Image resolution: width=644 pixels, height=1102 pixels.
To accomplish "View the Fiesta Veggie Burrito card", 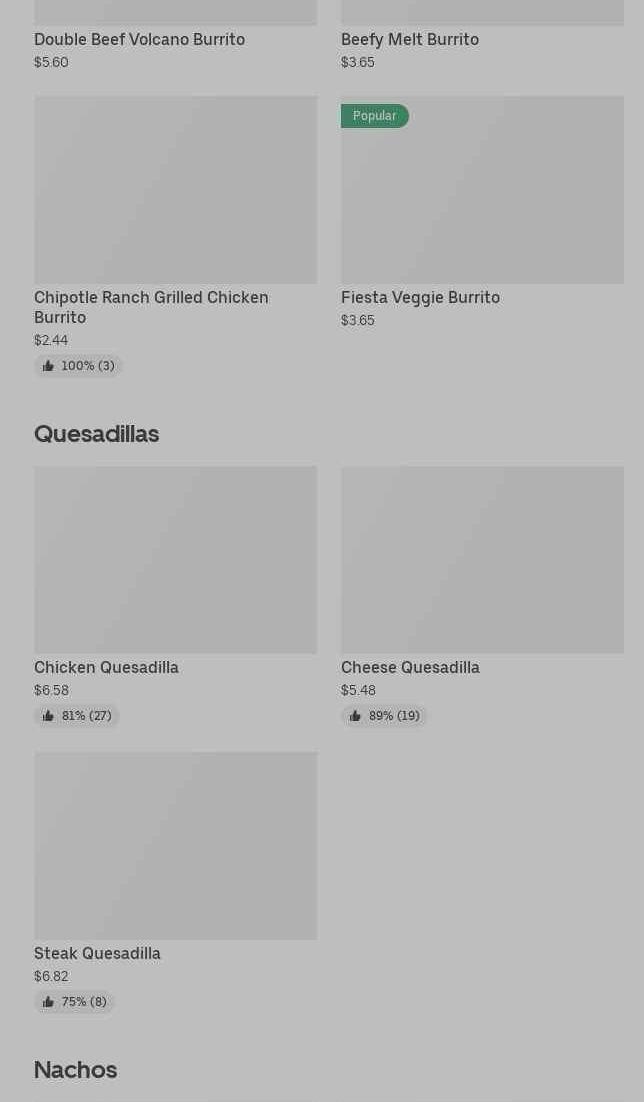I will pyautogui.click(x=482, y=212).
